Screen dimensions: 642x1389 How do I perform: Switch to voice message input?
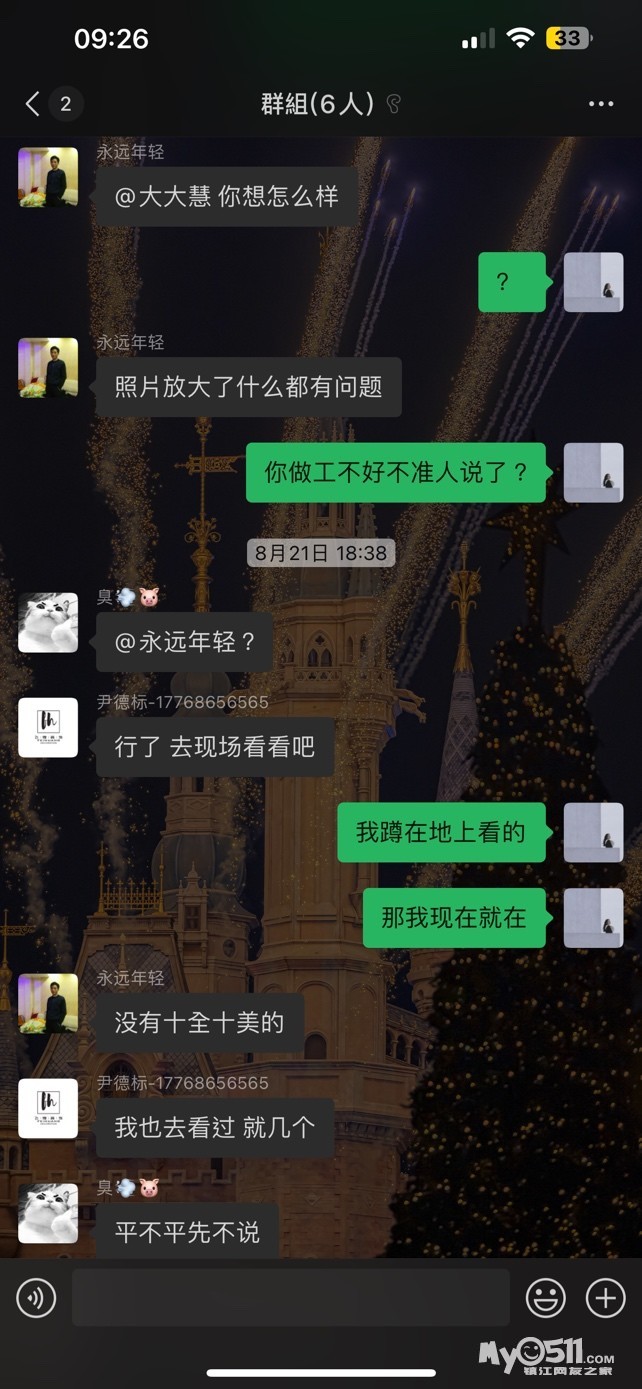pyautogui.click(x=36, y=1298)
